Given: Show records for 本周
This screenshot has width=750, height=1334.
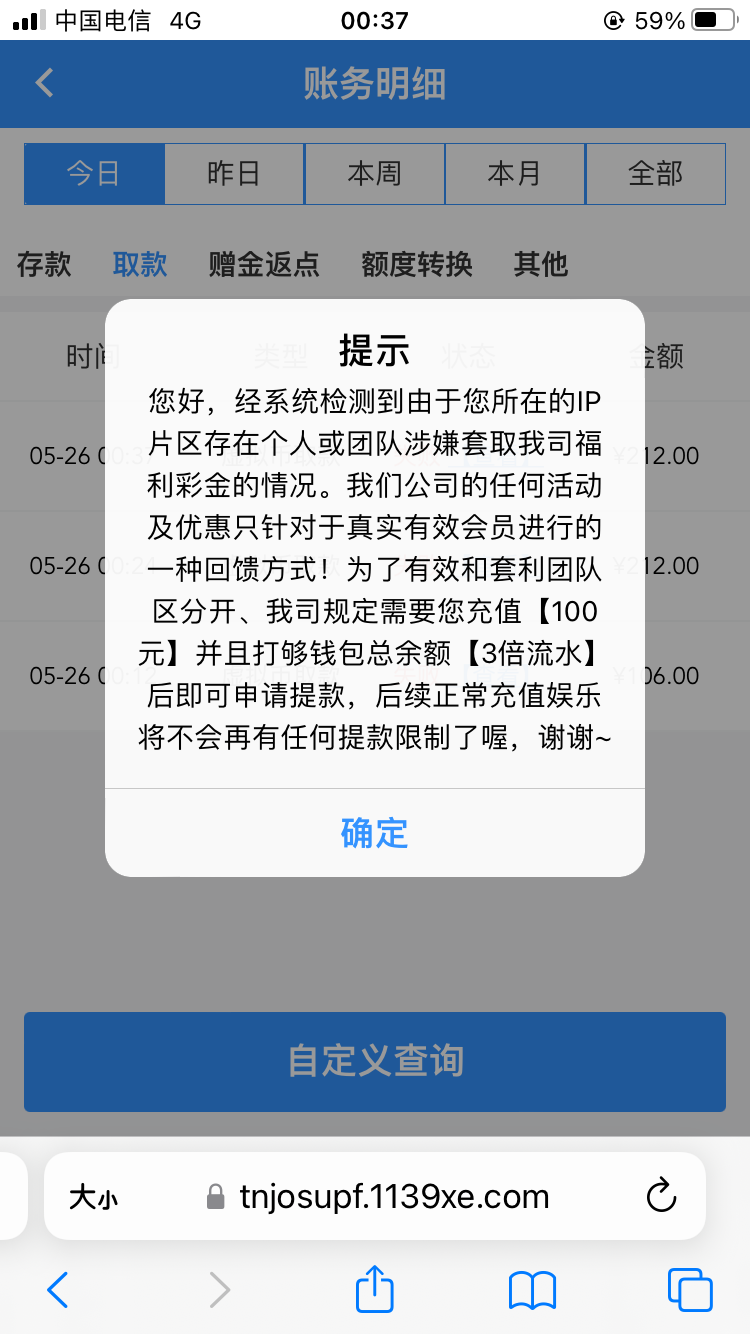Looking at the screenshot, I should point(374,174).
